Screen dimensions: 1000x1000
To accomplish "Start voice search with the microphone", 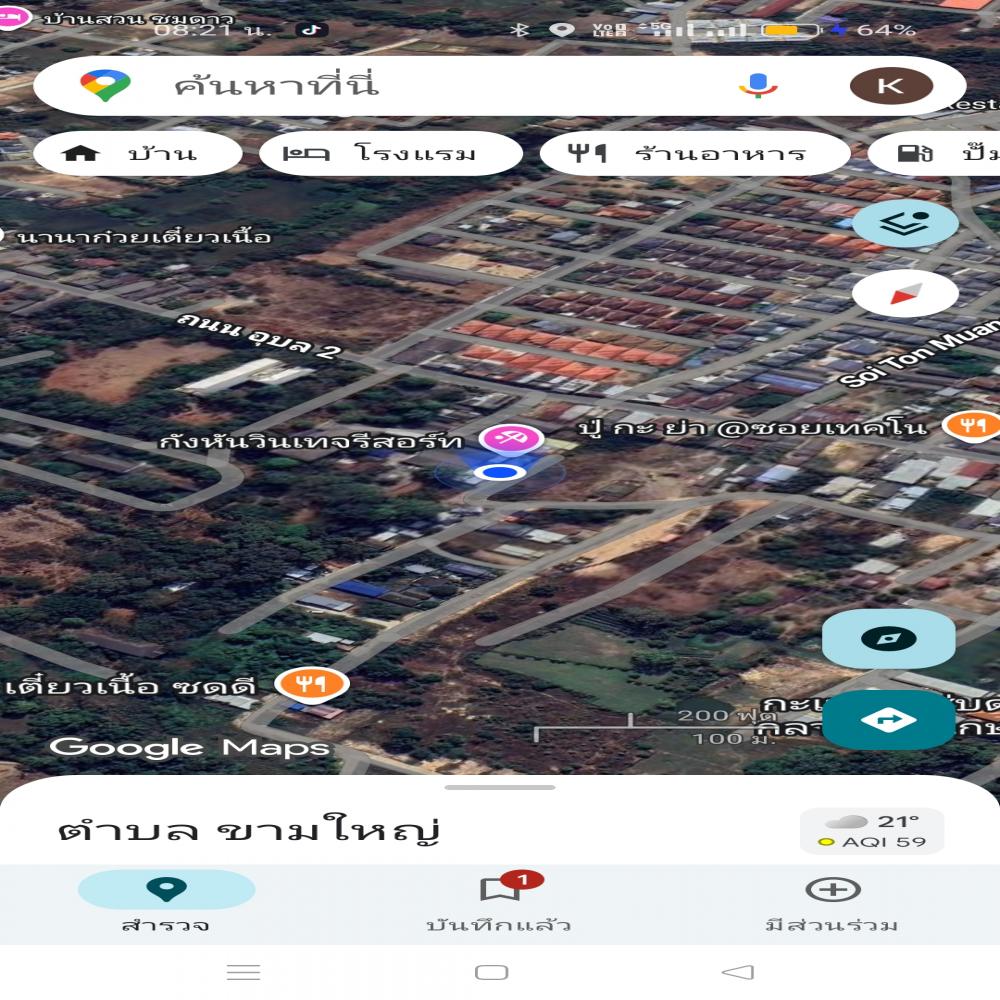I will [758, 85].
